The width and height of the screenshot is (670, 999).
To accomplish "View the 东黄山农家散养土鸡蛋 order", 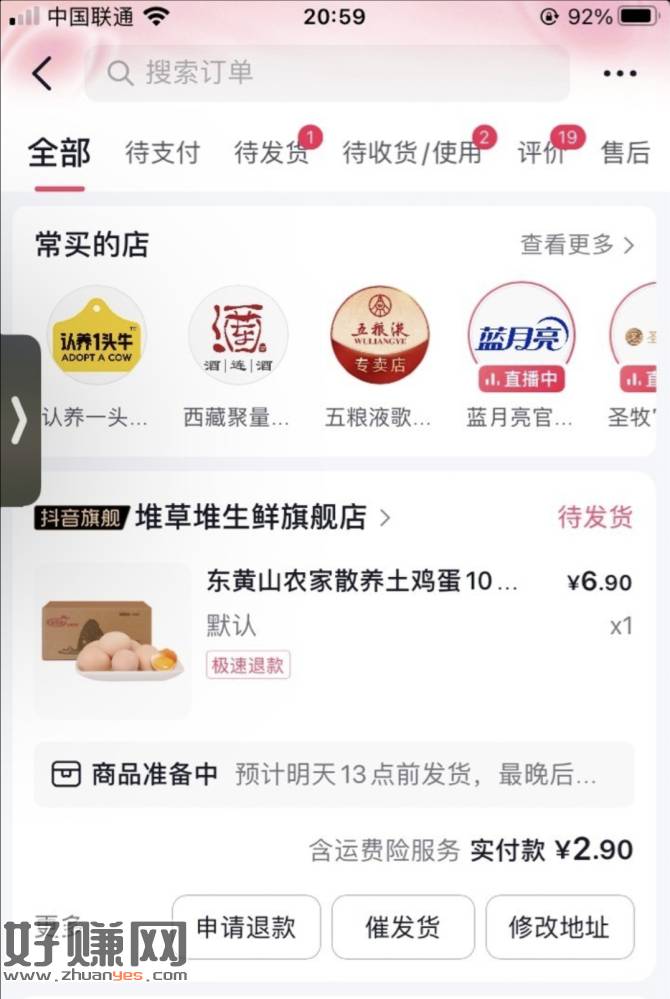I will coord(362,582).
